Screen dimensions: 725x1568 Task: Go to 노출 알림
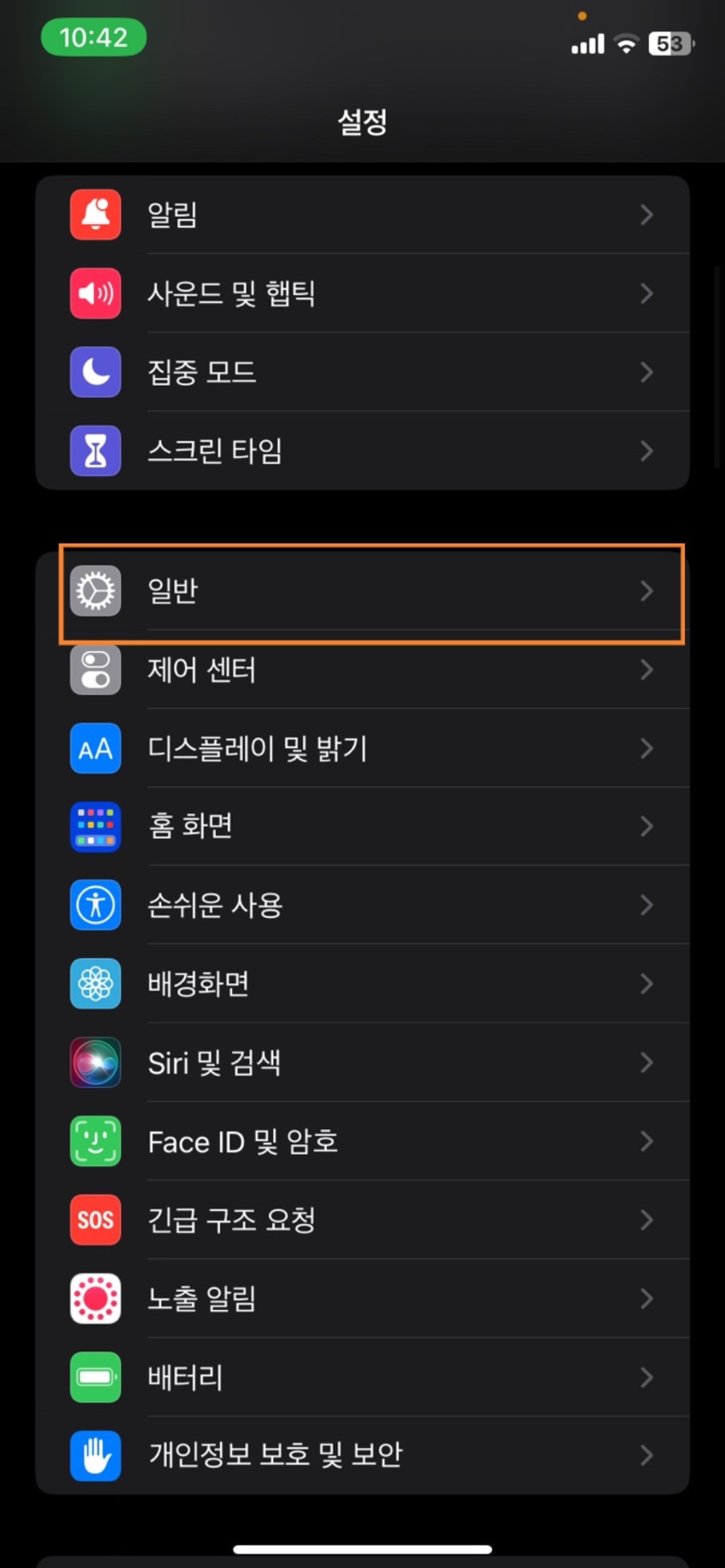click(x=362, y=1298)
